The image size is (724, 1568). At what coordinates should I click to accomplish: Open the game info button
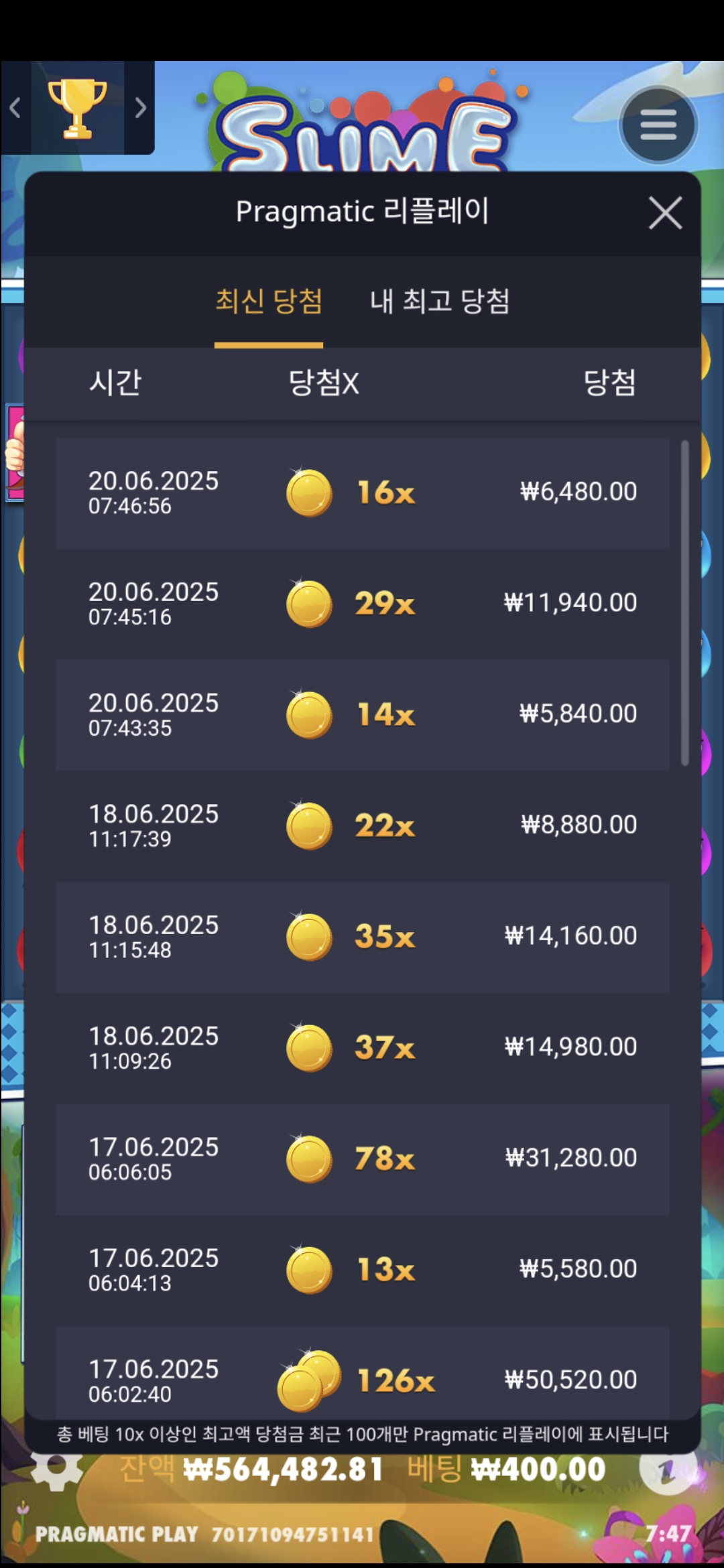pyautogui.click(x=664, y=1470)
